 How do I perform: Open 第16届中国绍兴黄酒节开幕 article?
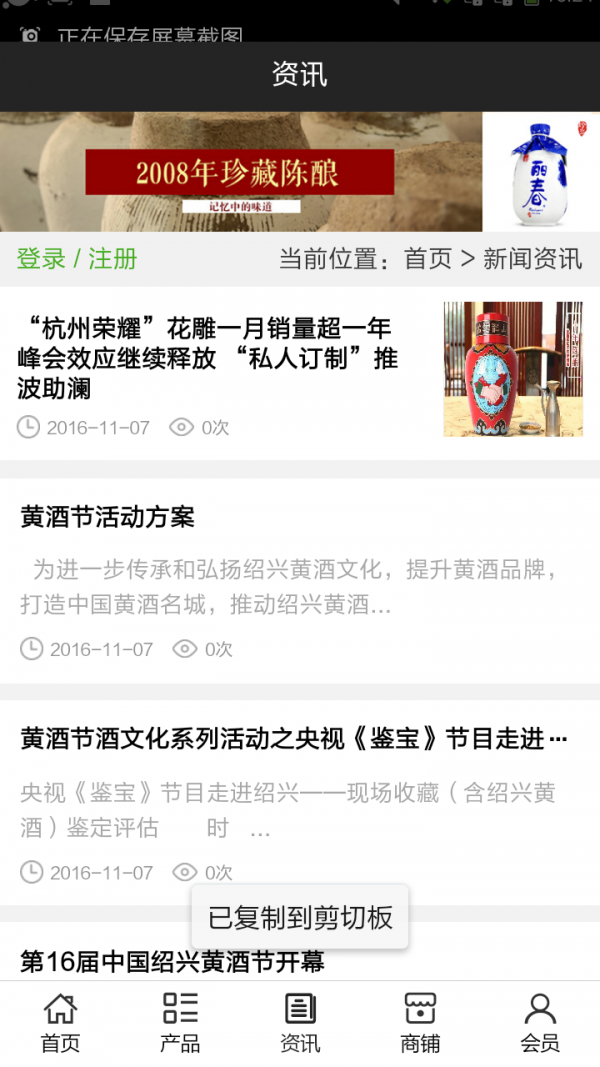[x=172, y=962]
